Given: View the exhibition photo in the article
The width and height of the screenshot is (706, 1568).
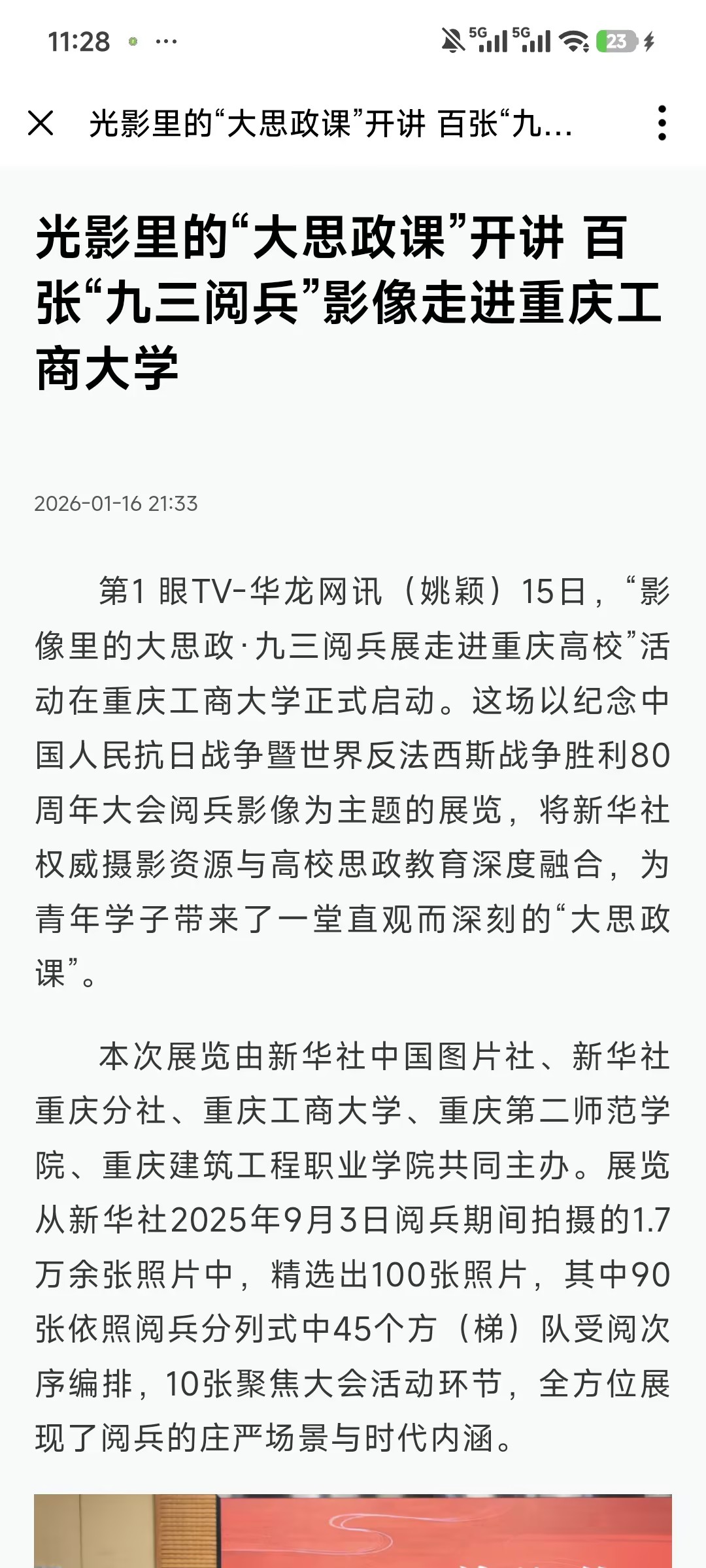Looking at the screenshot, I should tap(353, 1531).
